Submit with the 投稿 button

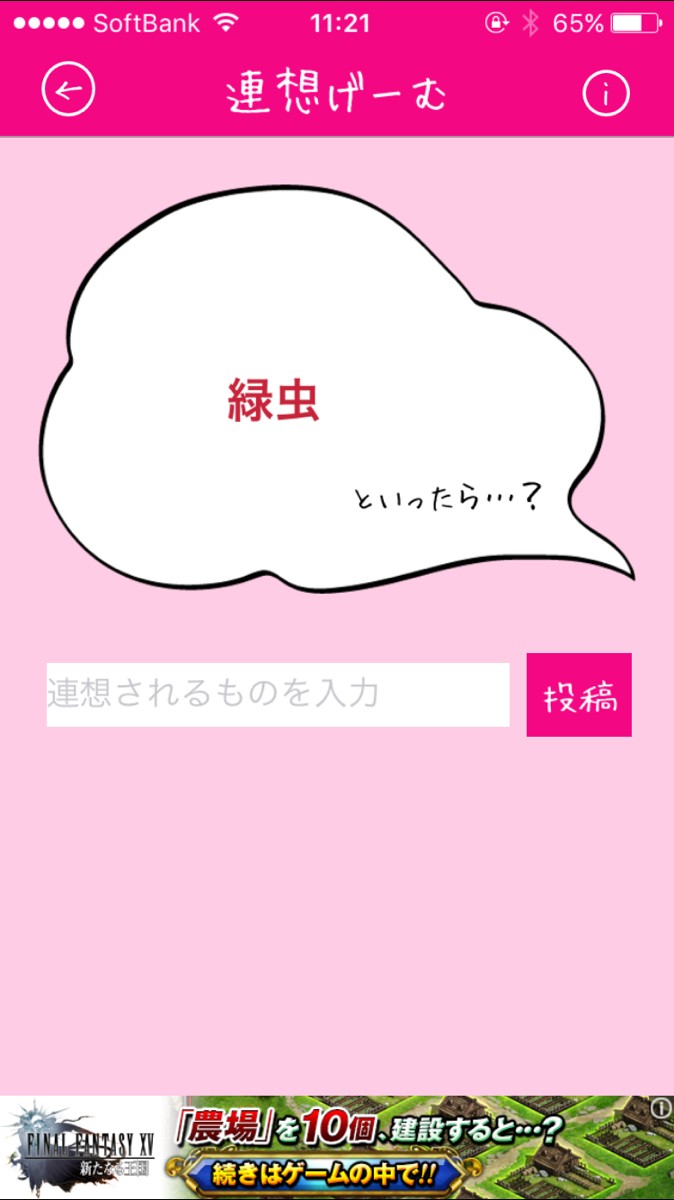pos(579,695)
